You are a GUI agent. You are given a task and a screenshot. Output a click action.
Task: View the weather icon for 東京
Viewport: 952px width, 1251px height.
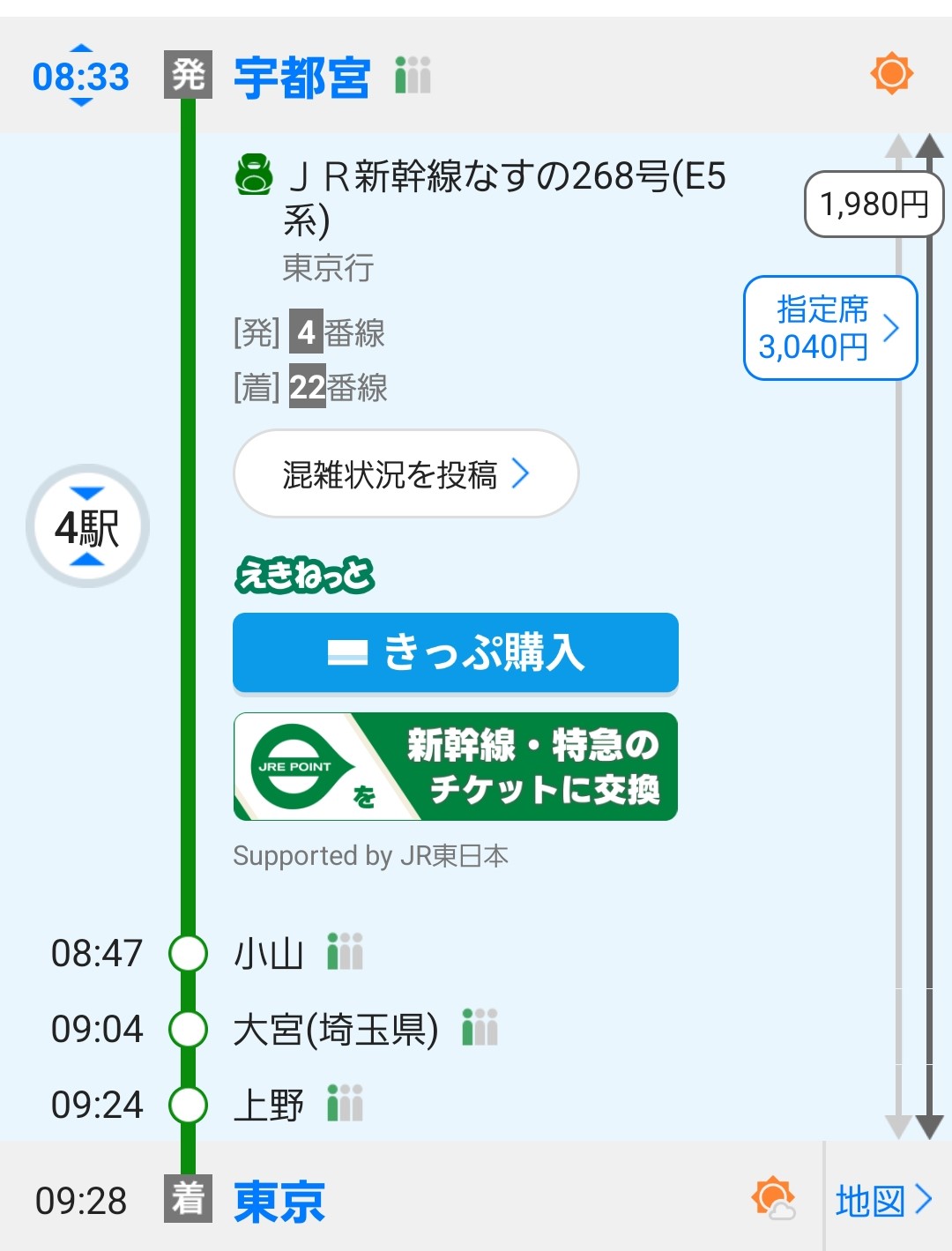pyautogui.click(x=773, y=1199)
